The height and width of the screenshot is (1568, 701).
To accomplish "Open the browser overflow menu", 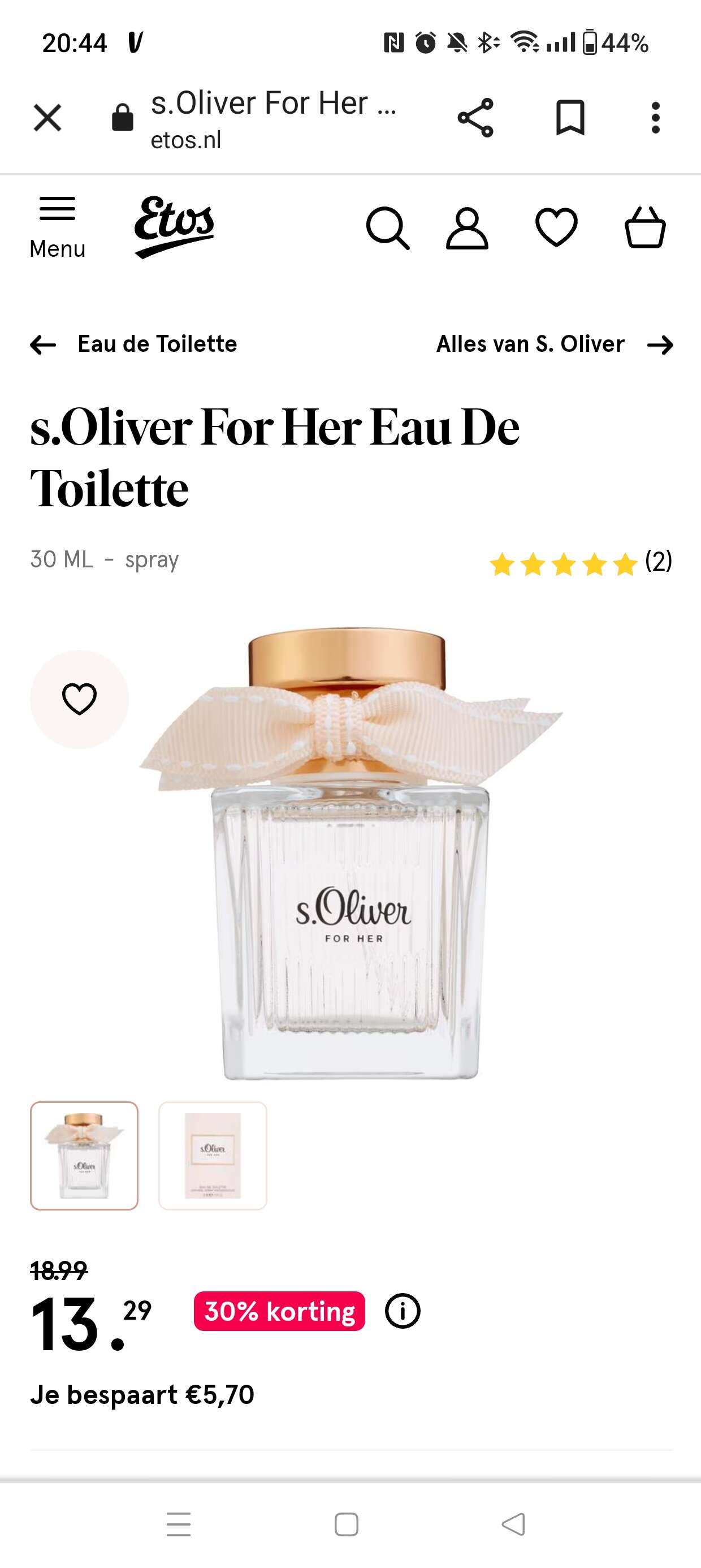I will tap(655, 118).
